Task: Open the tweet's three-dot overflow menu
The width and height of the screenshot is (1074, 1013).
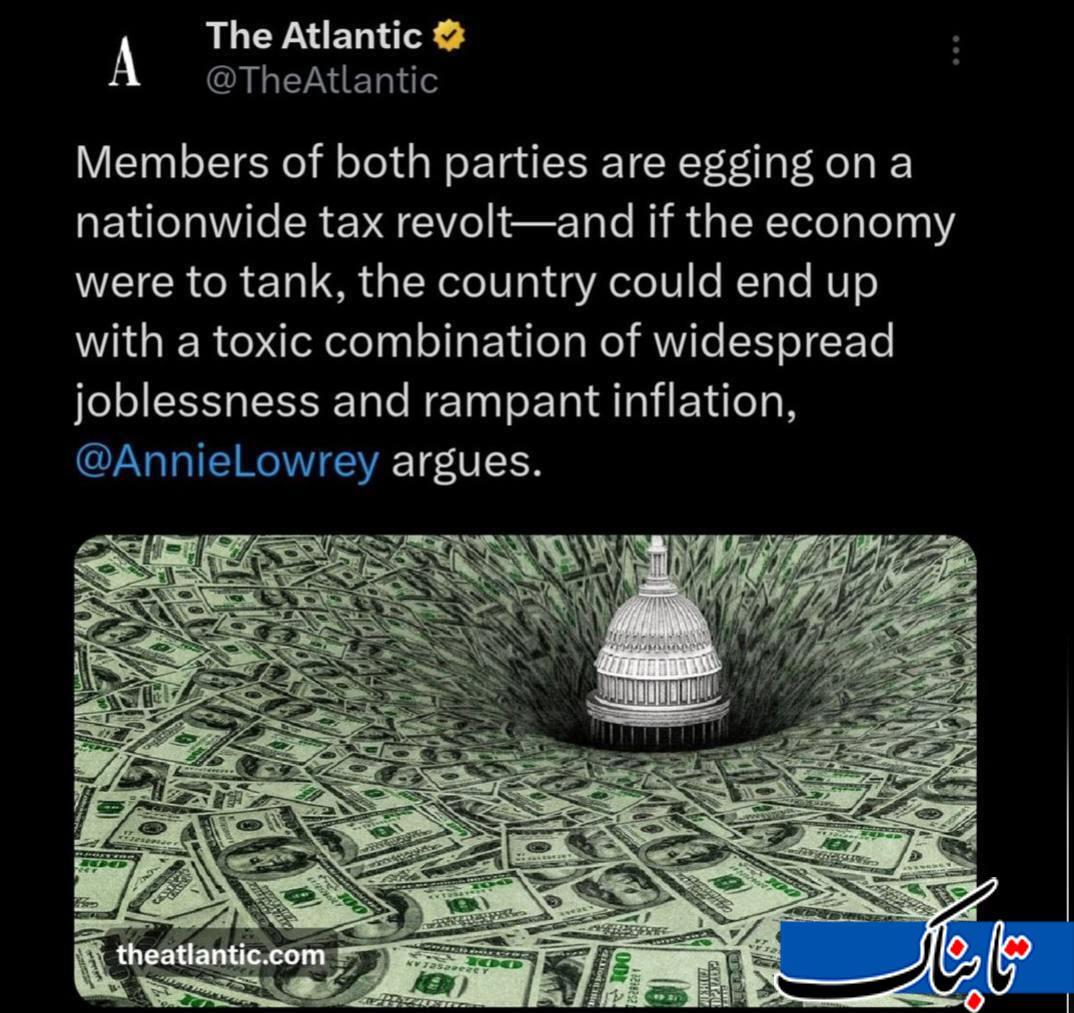Action: coord(956,51)
